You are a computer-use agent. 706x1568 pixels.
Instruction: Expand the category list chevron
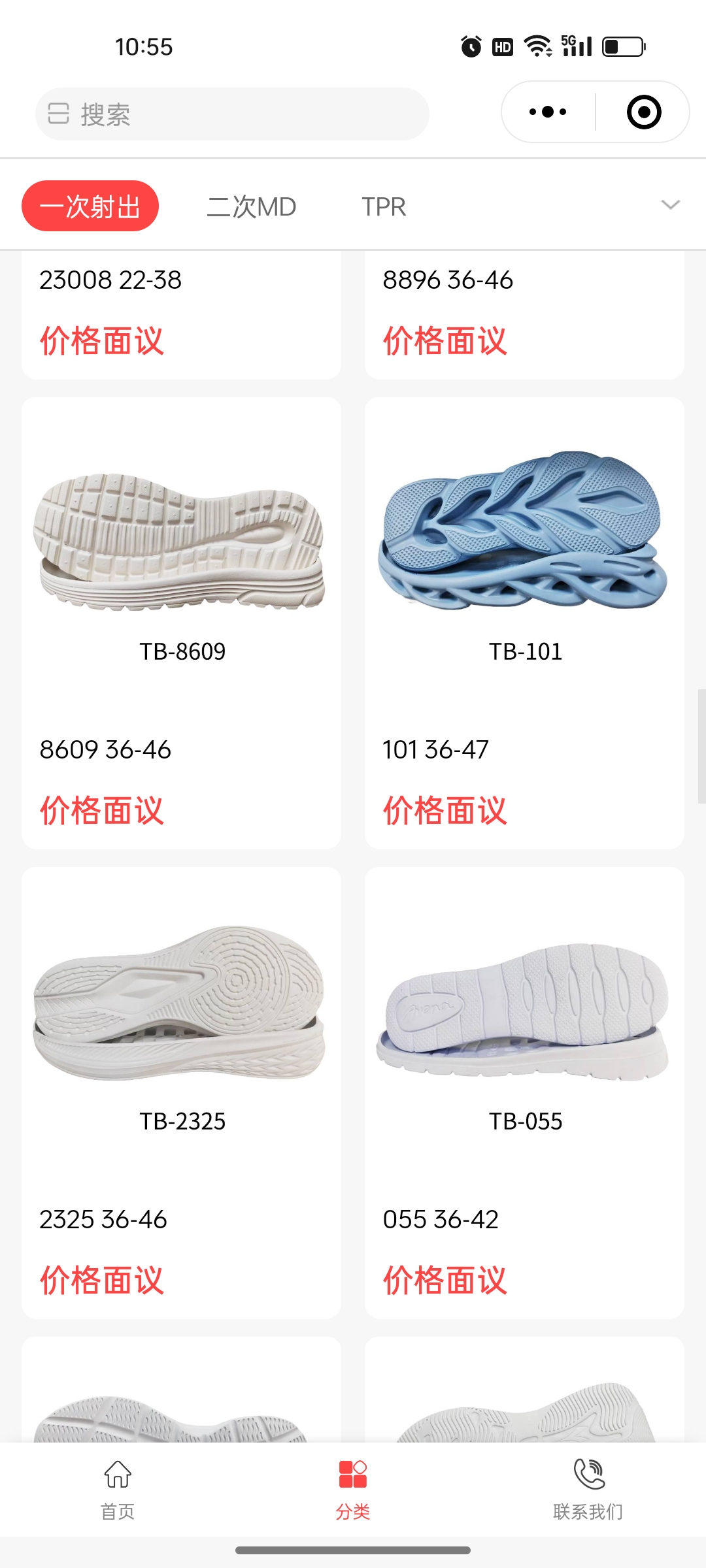(x=671, y=205)
